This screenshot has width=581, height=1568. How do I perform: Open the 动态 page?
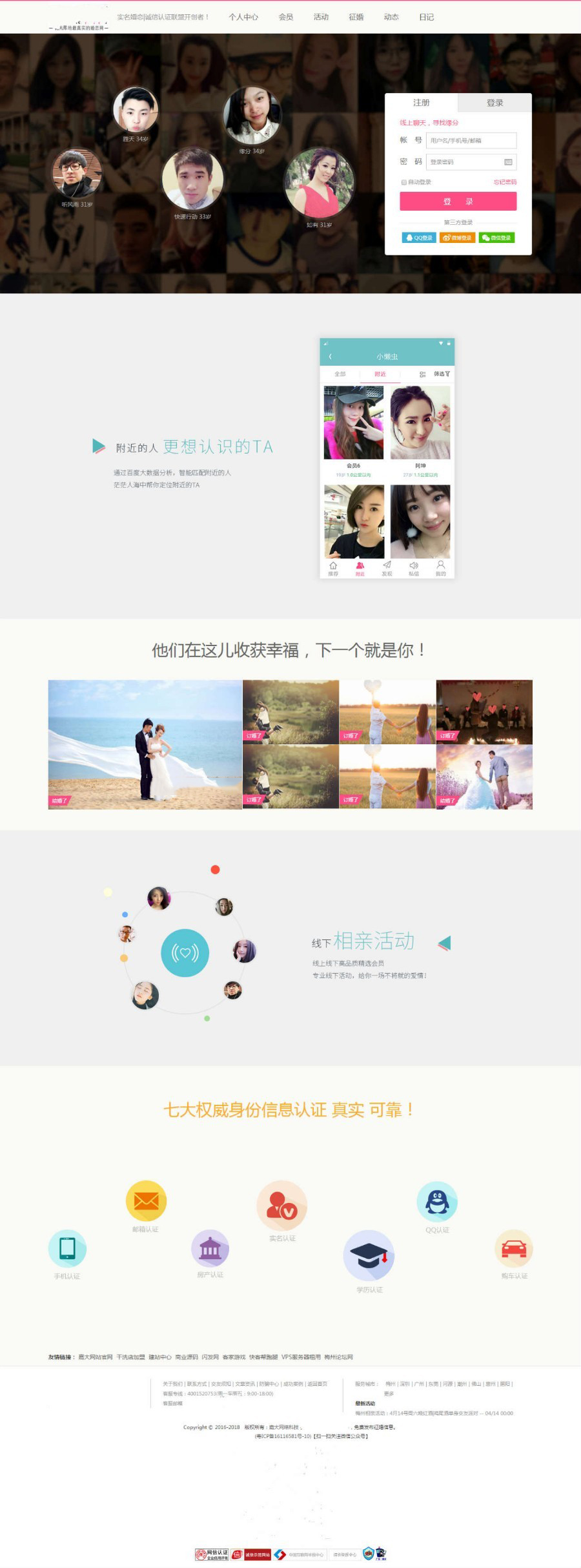coord(391,17)
